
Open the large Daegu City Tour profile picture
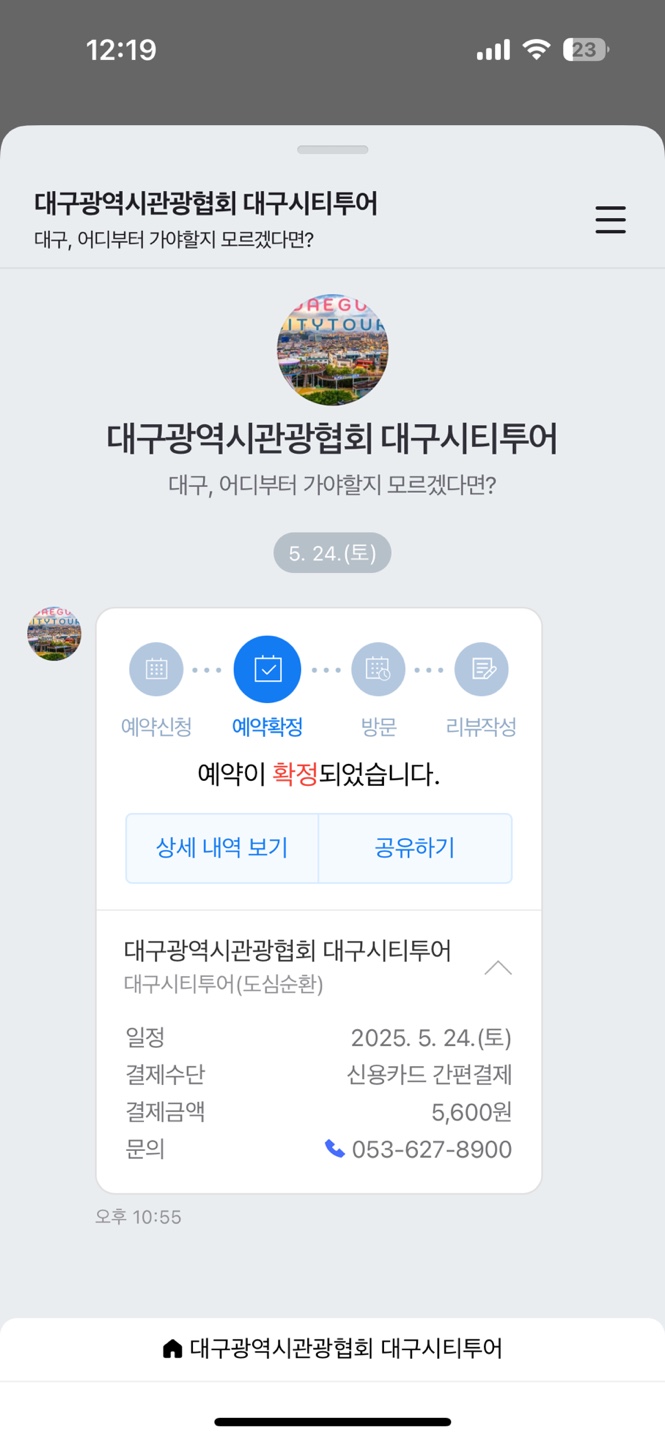coord(332,350)
